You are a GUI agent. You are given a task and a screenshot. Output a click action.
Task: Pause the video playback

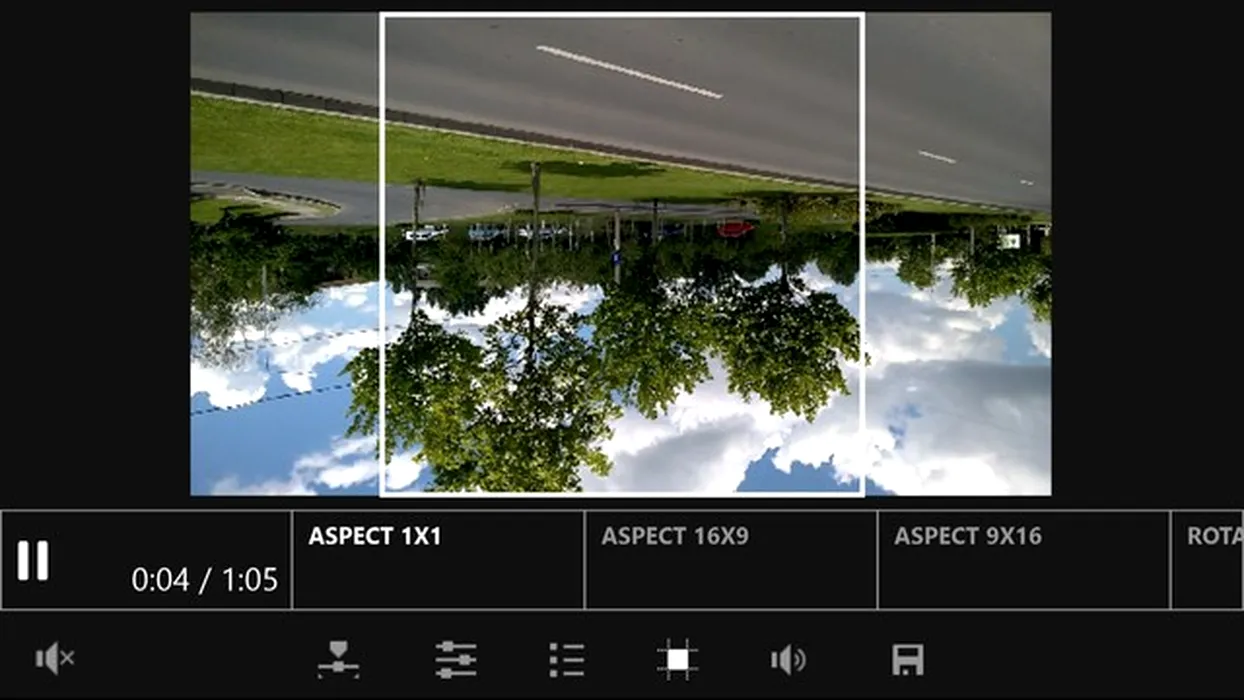pyautogui.click(x=33, y=561)
